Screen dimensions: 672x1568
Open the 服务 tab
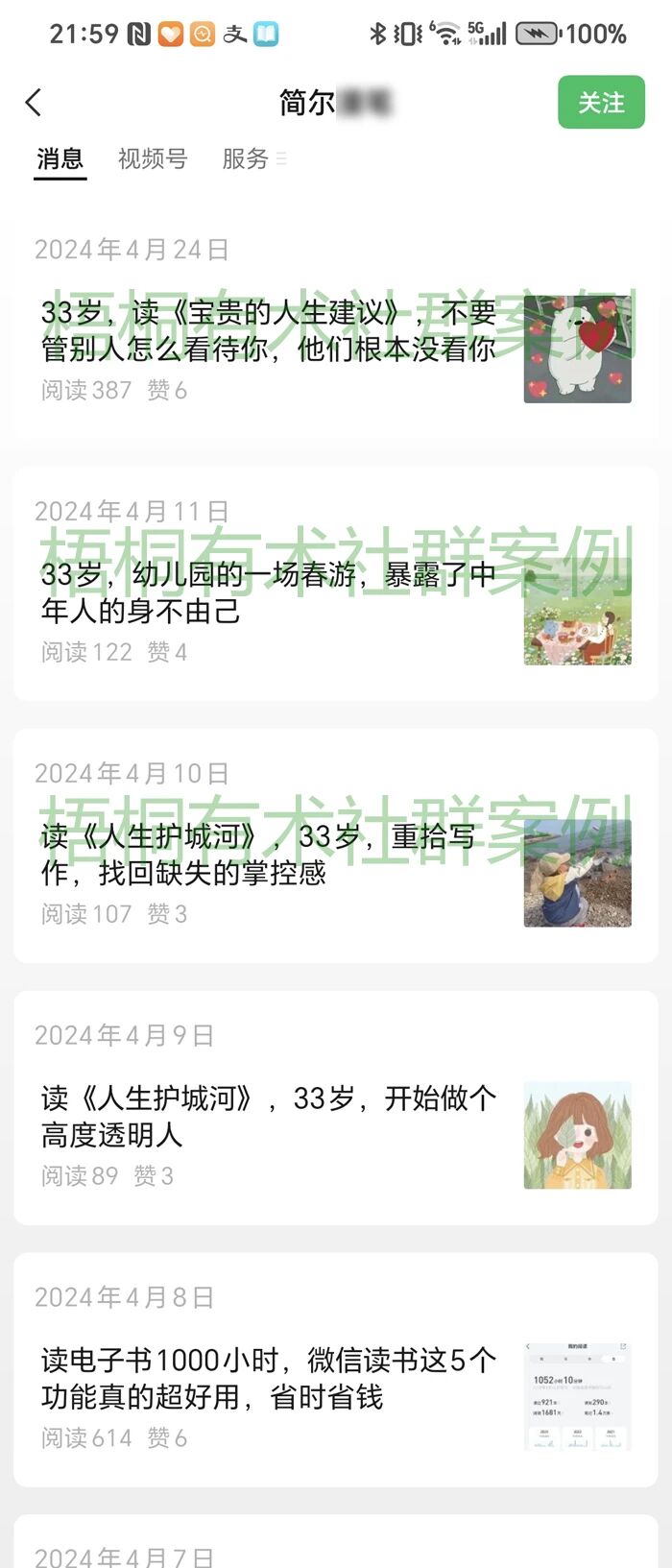[245, 158]
